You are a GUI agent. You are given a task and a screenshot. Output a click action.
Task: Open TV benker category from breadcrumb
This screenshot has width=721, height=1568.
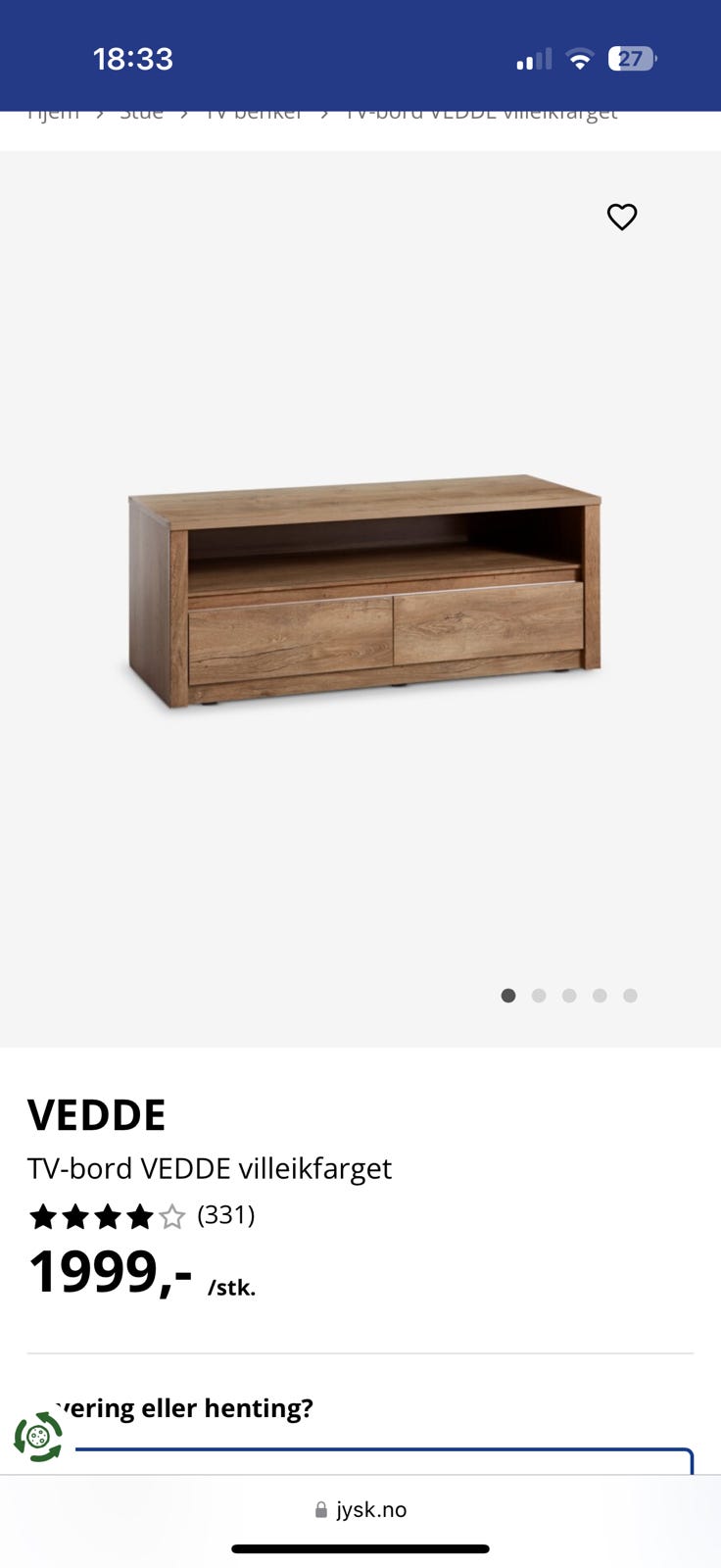[x=252, y=113]
